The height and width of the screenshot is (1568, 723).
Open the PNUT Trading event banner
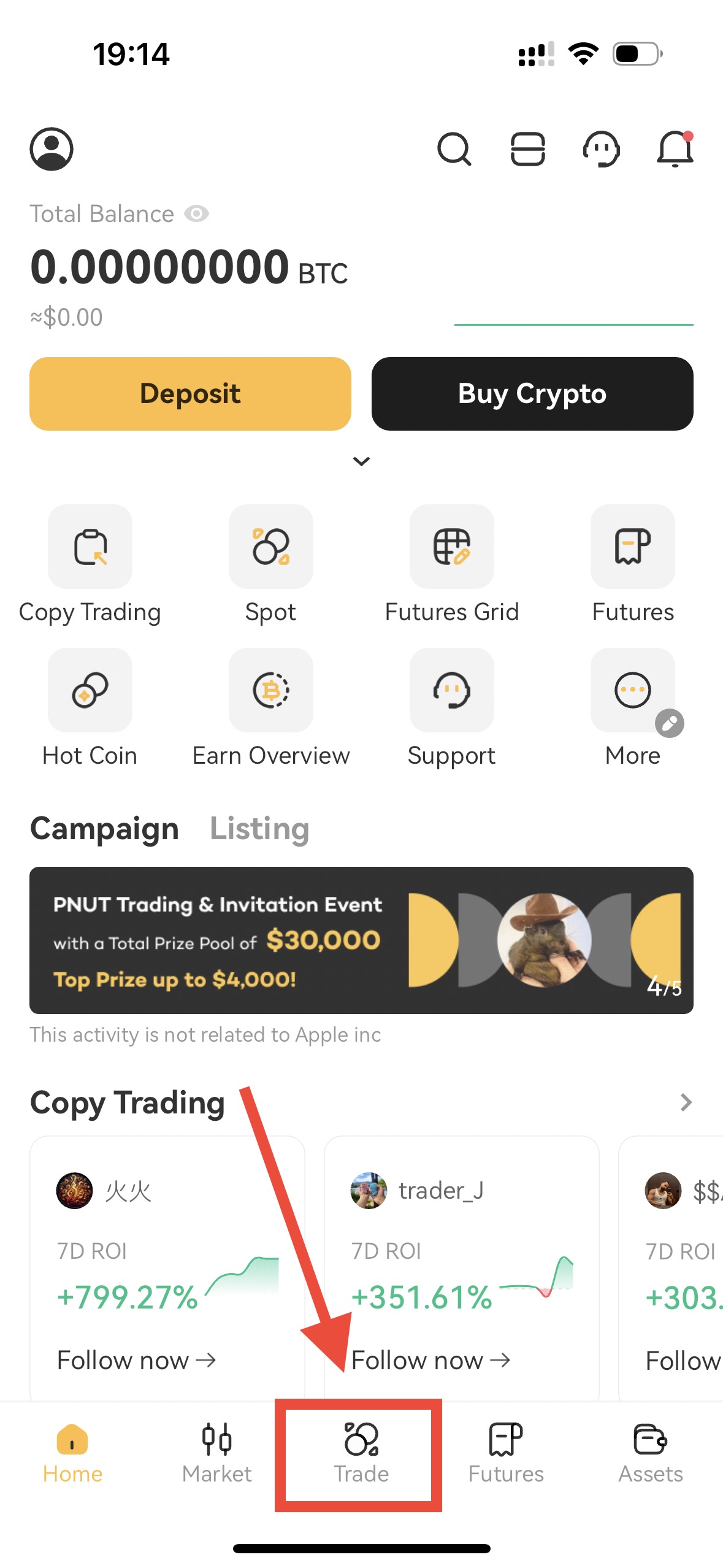click(361, 940)
